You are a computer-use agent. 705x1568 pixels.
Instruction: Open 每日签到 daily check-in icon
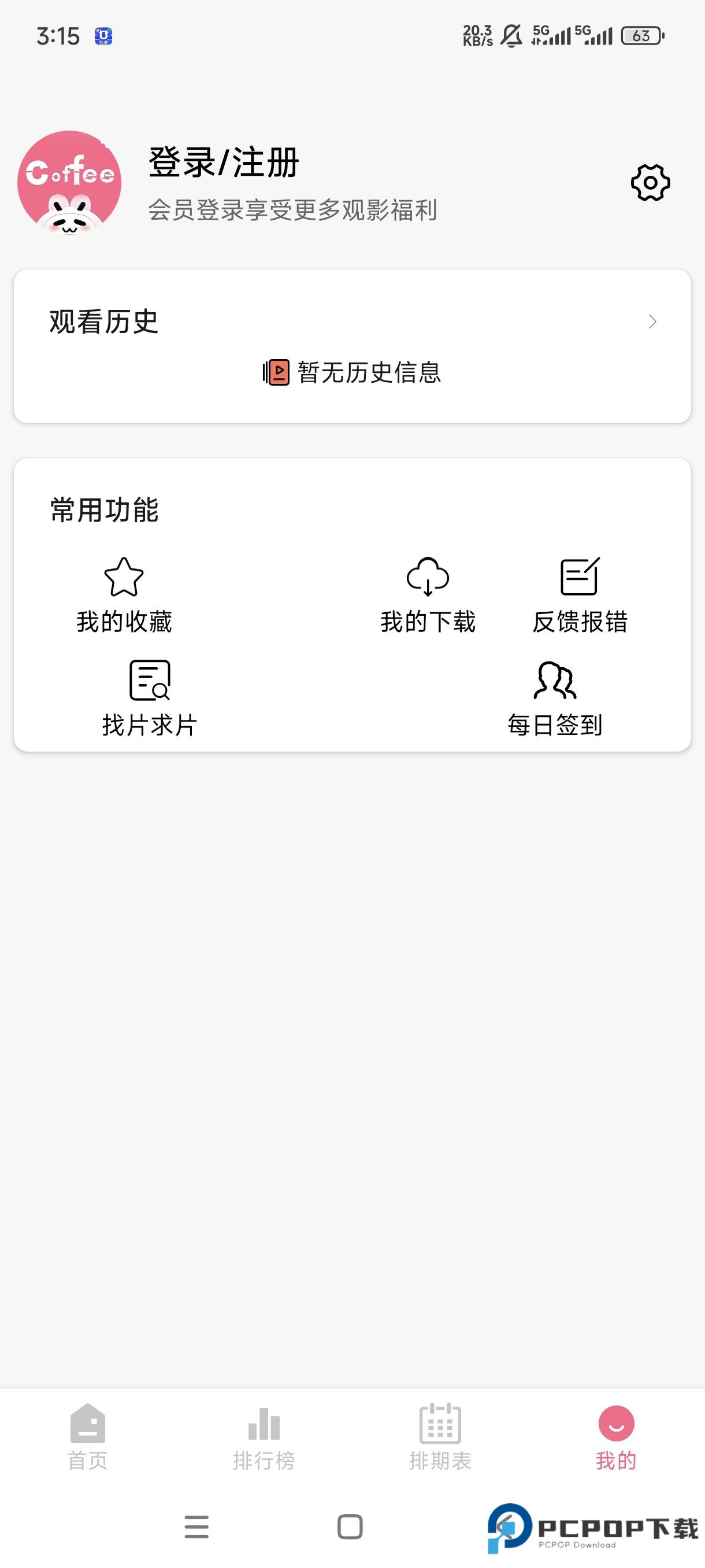(554, 681)
